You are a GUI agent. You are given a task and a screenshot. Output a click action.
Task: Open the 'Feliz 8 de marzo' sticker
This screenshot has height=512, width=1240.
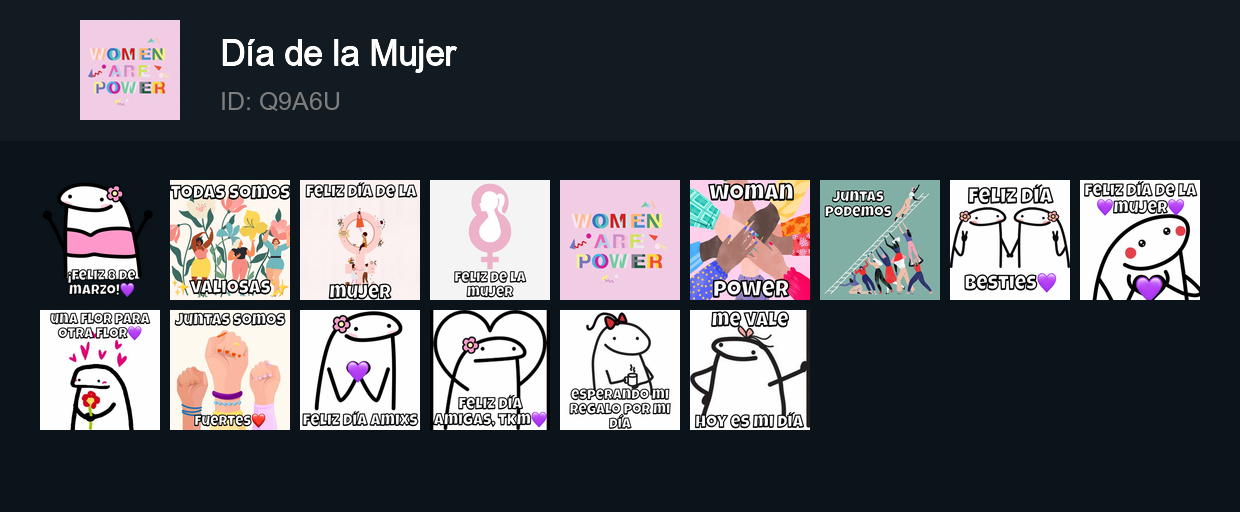100,240
